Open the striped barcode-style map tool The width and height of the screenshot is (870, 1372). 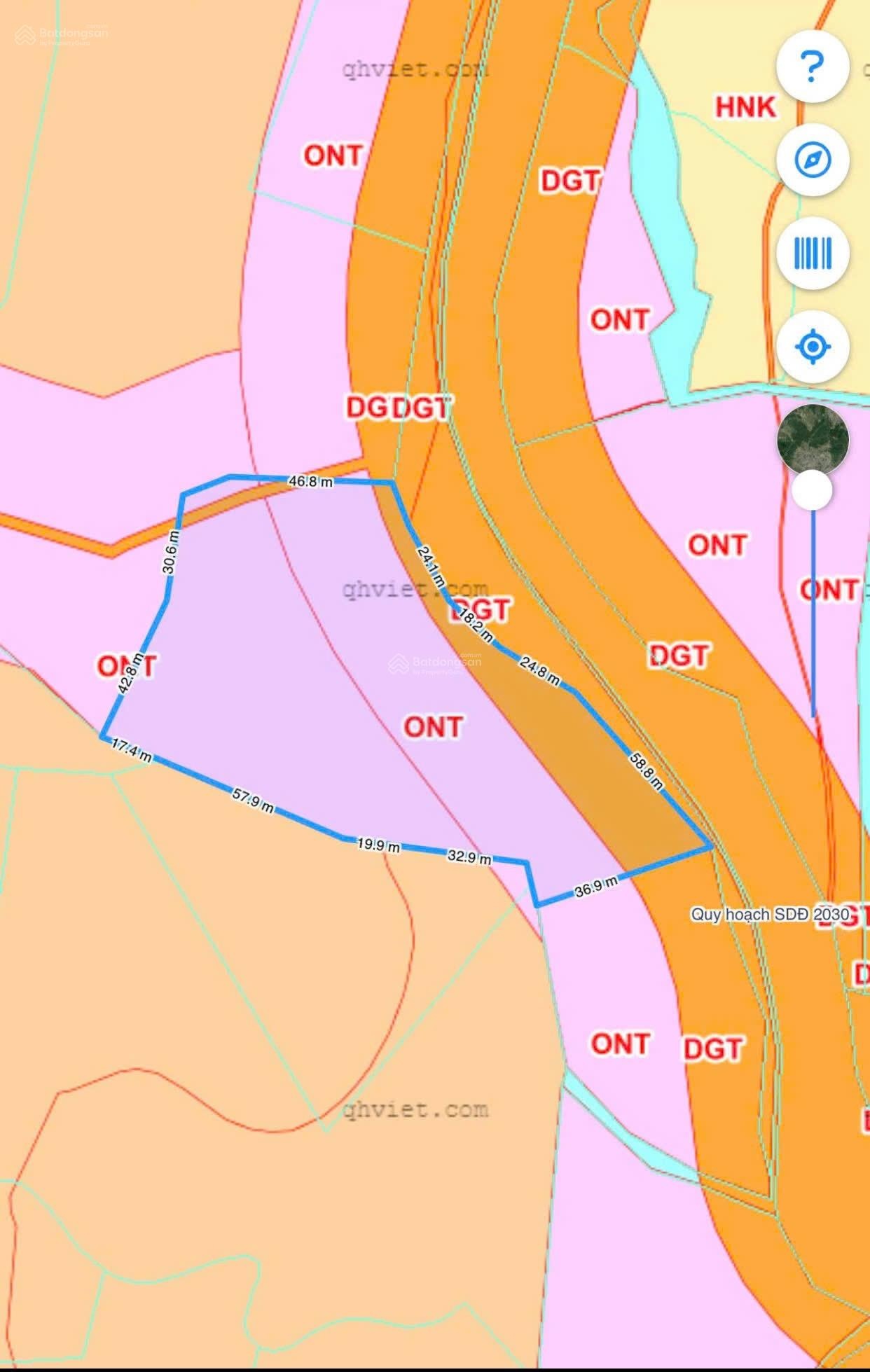click(813, 253)
